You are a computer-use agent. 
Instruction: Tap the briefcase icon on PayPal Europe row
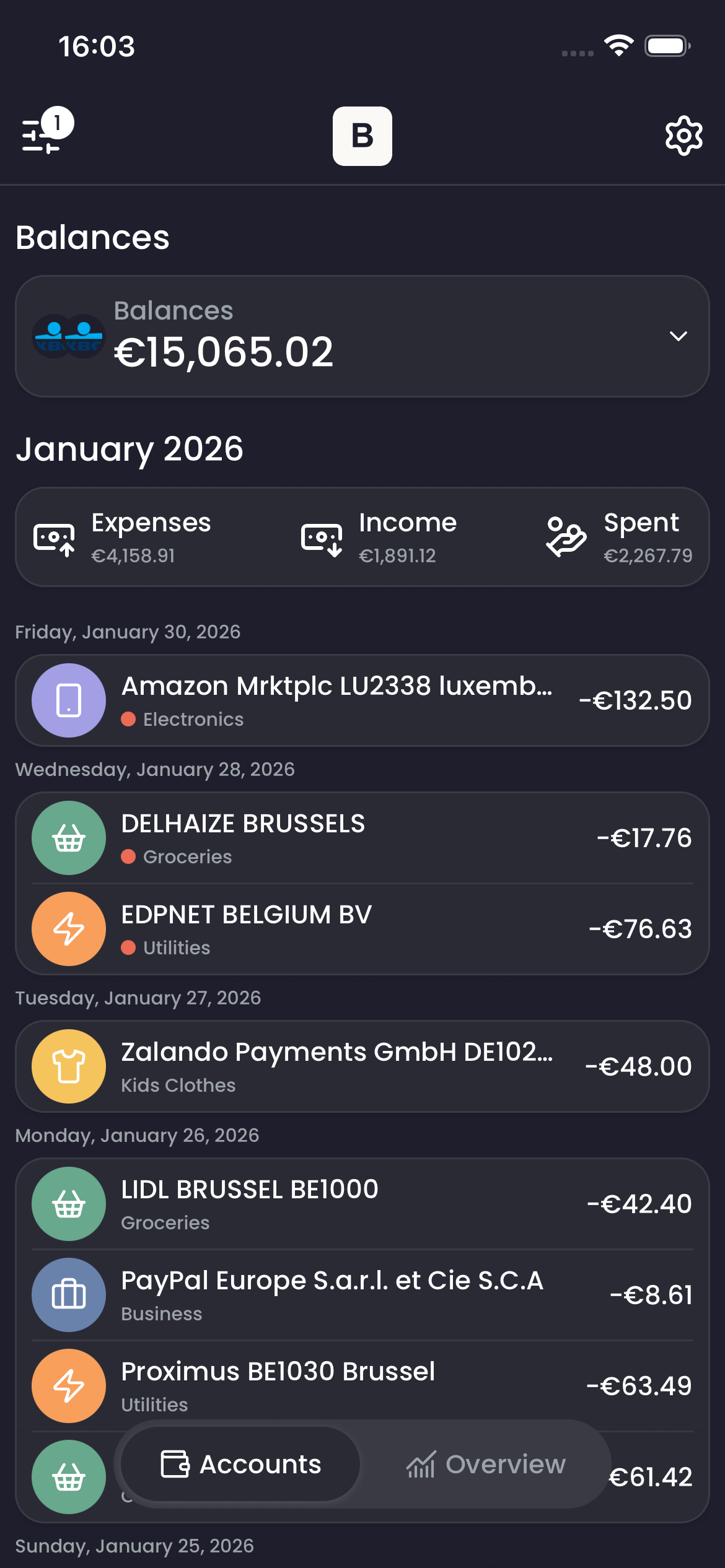point(68,1295)
